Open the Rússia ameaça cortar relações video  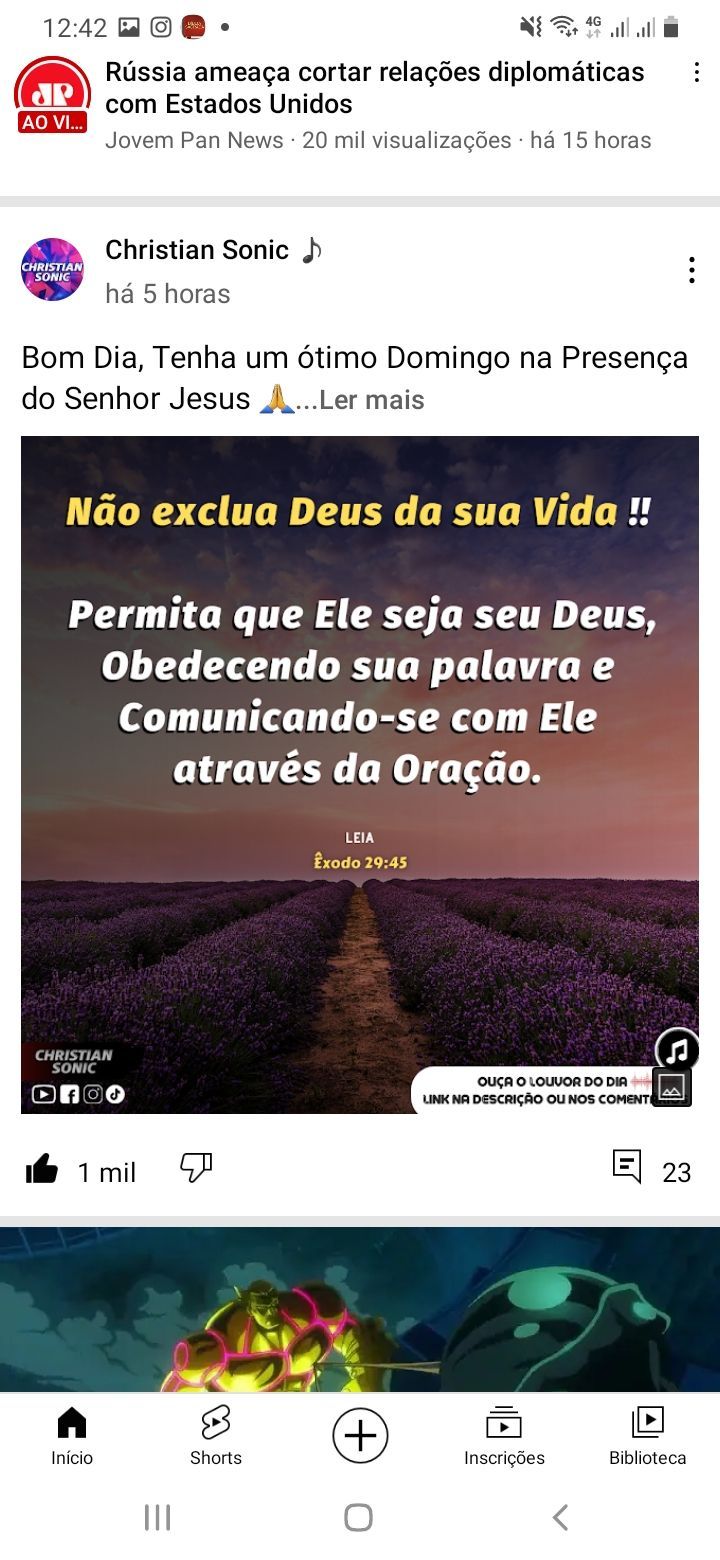375,88
